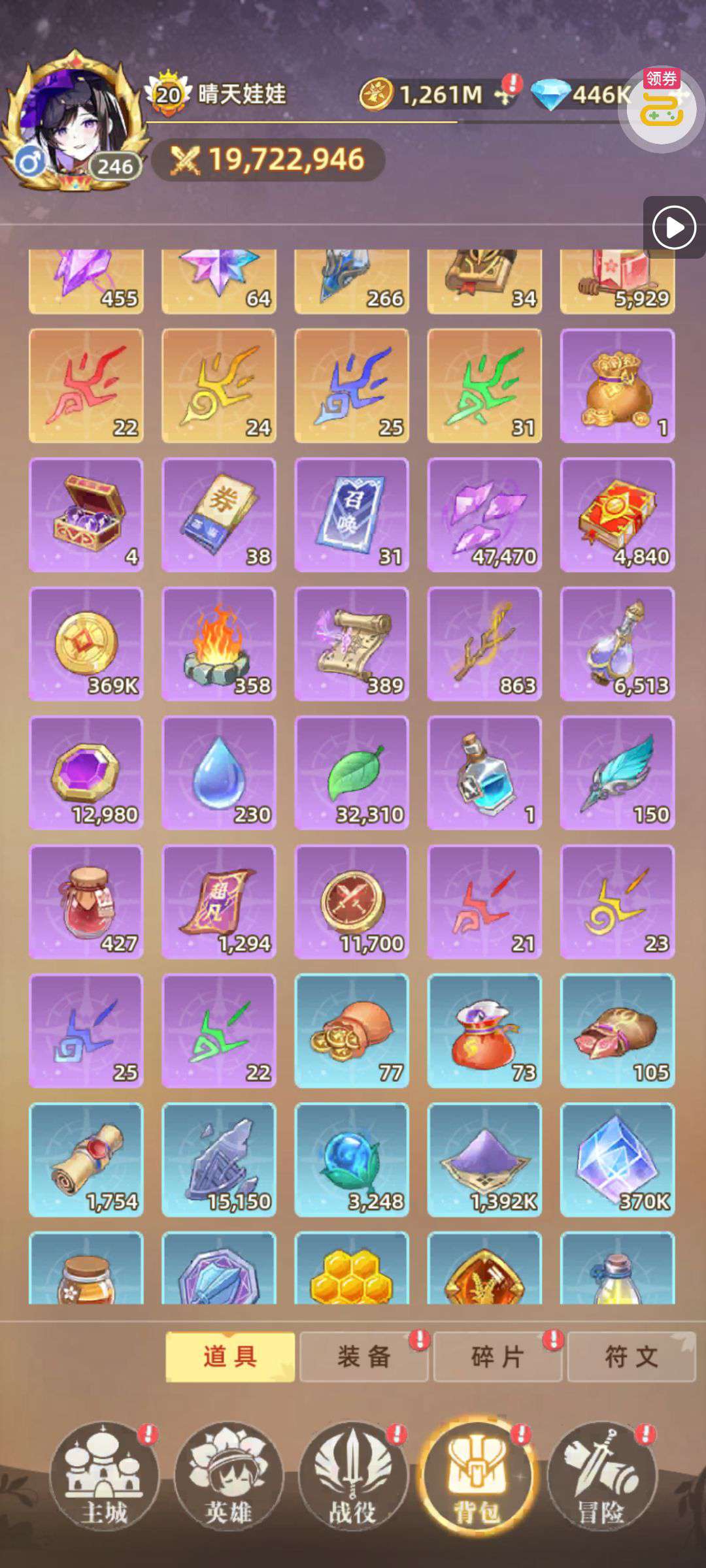The width and height of the screenshot is (706, 1568).
Task: Tap the video play button
Action: click(674, 227)
